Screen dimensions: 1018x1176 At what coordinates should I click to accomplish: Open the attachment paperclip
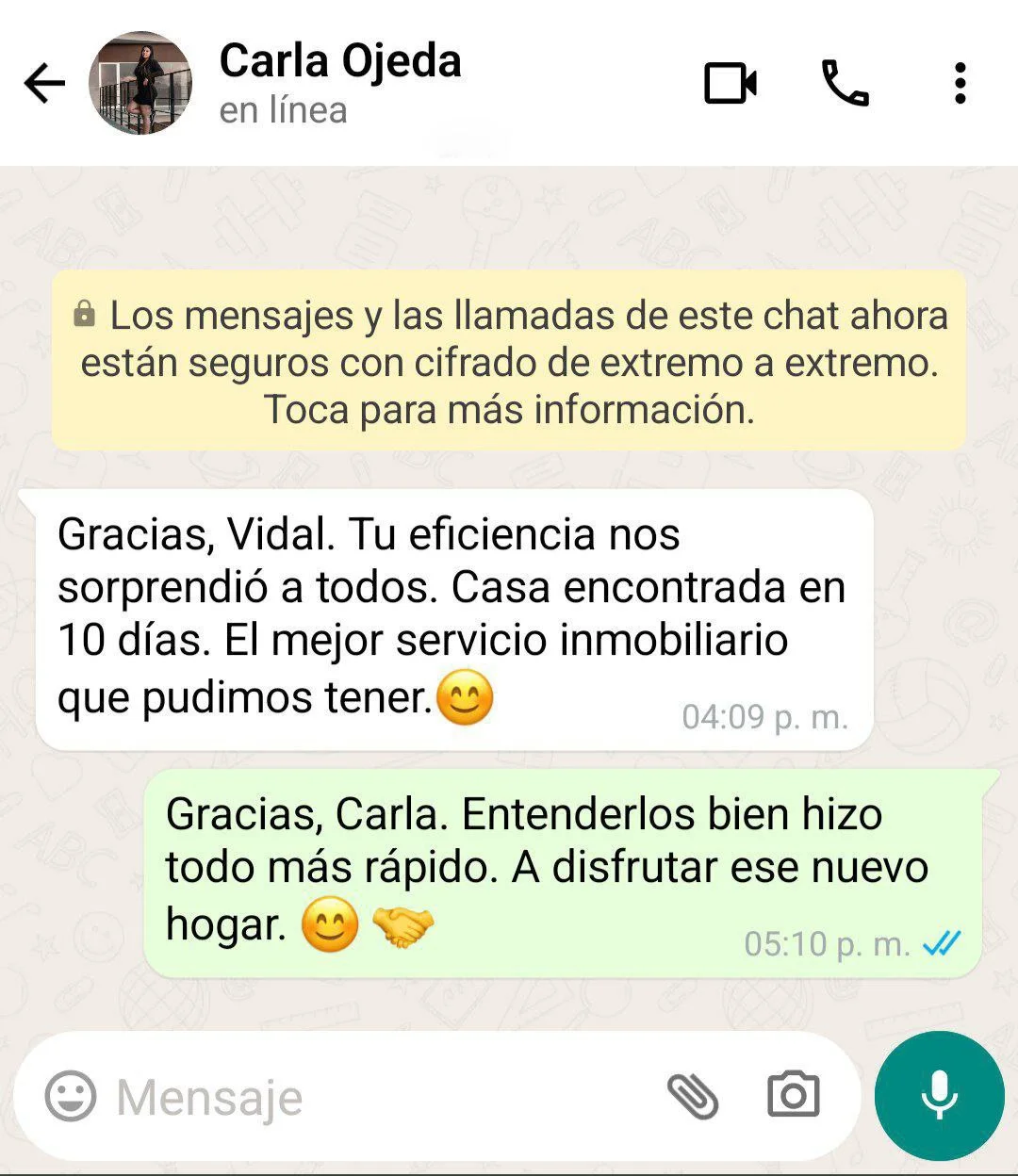tap(695, 1096)
